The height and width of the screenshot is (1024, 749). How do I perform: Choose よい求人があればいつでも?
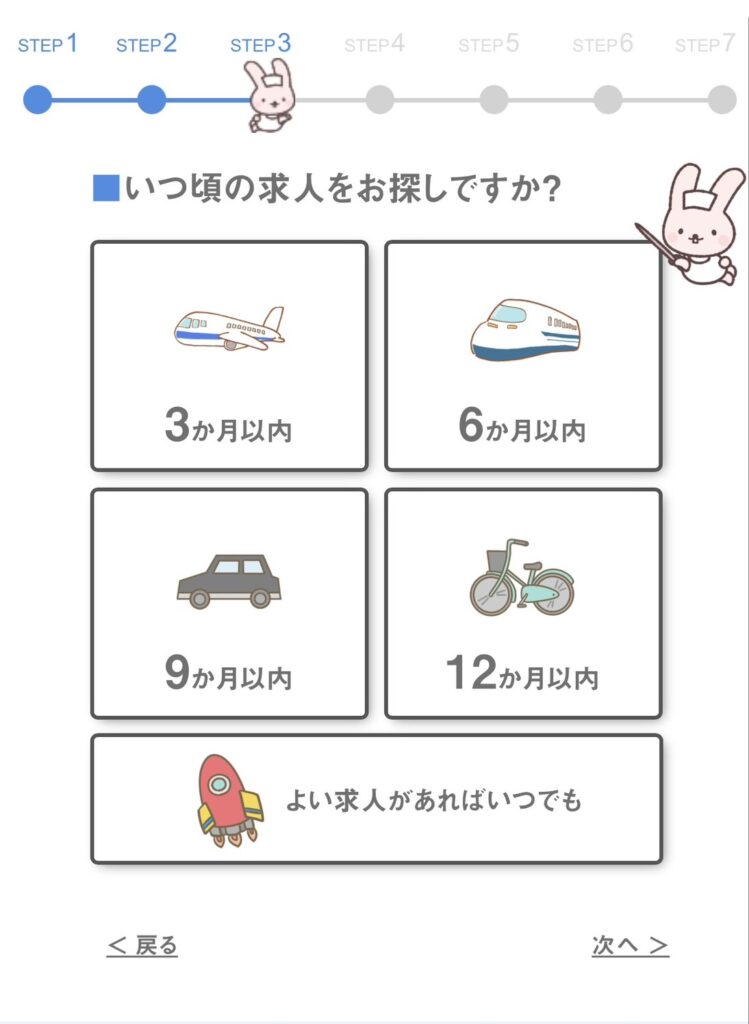pyautogui.click(x=376, y=799)
